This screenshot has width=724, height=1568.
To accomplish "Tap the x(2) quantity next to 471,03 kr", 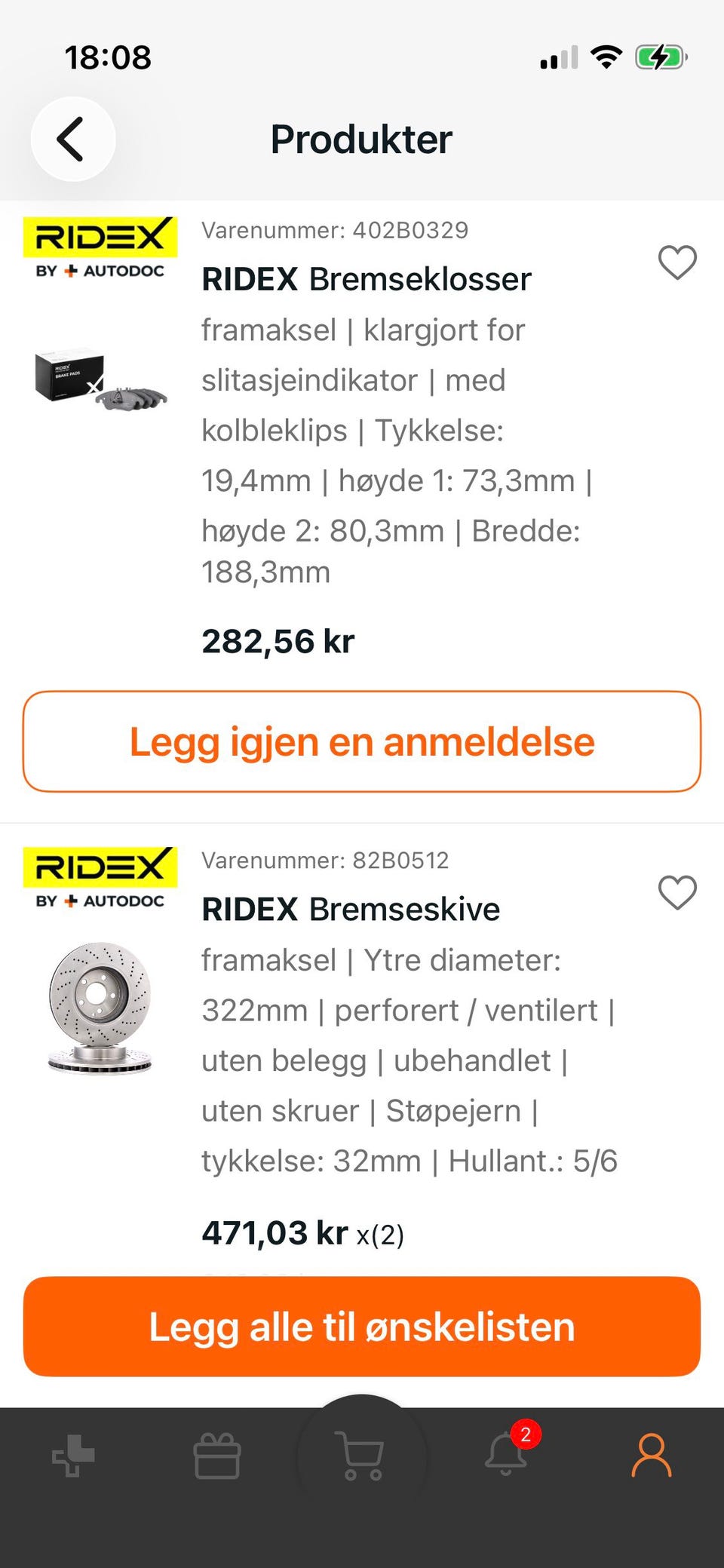I will [381, 1235].
